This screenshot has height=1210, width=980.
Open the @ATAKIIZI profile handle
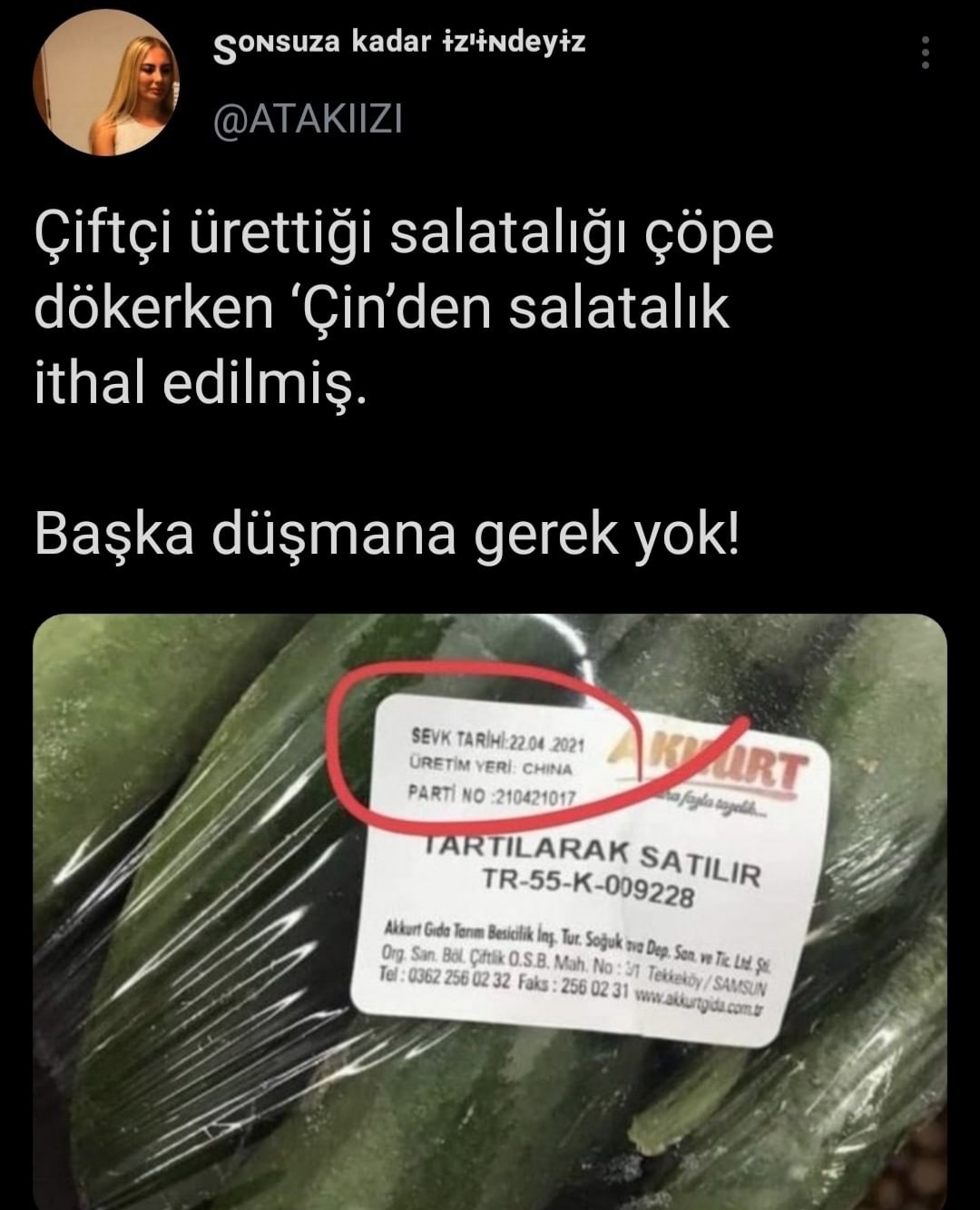[x=308, y=119]
